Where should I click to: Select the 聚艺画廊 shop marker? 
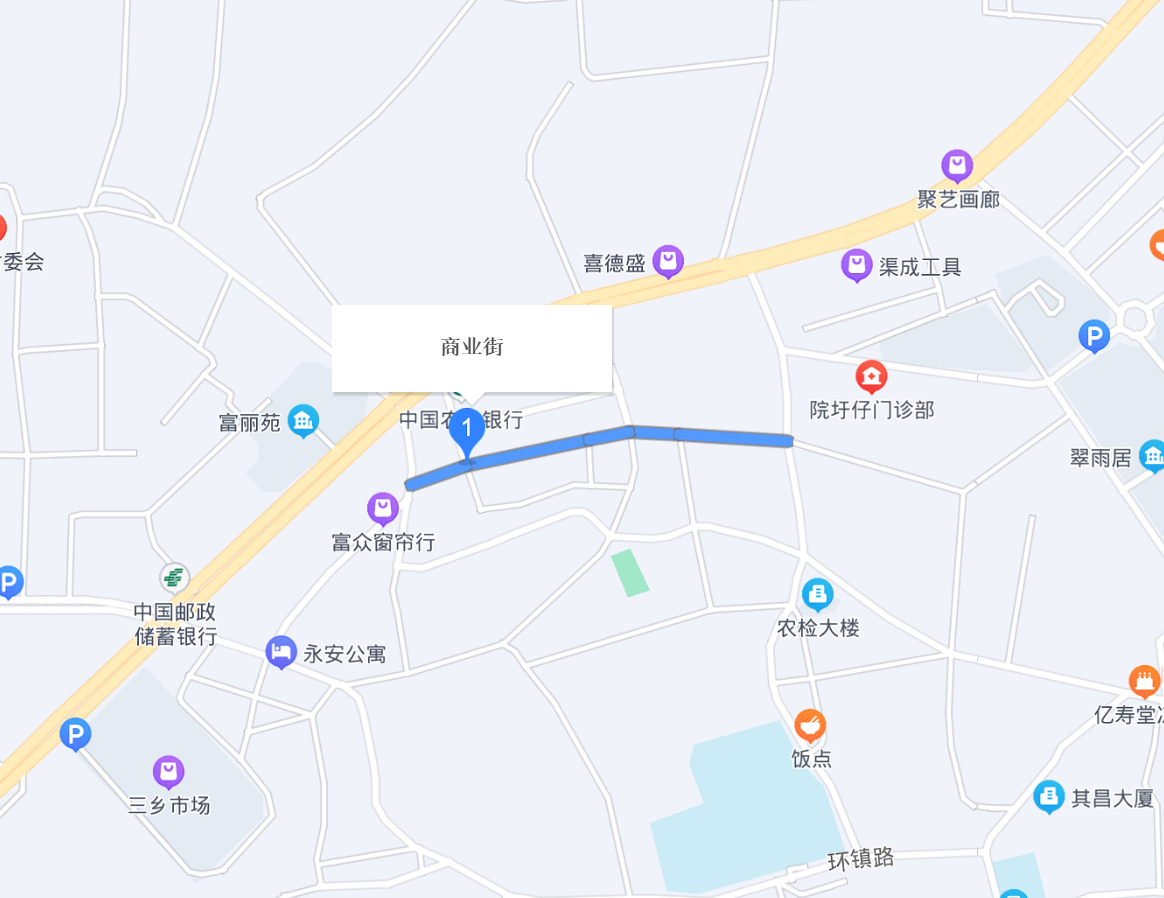point(957,165)
